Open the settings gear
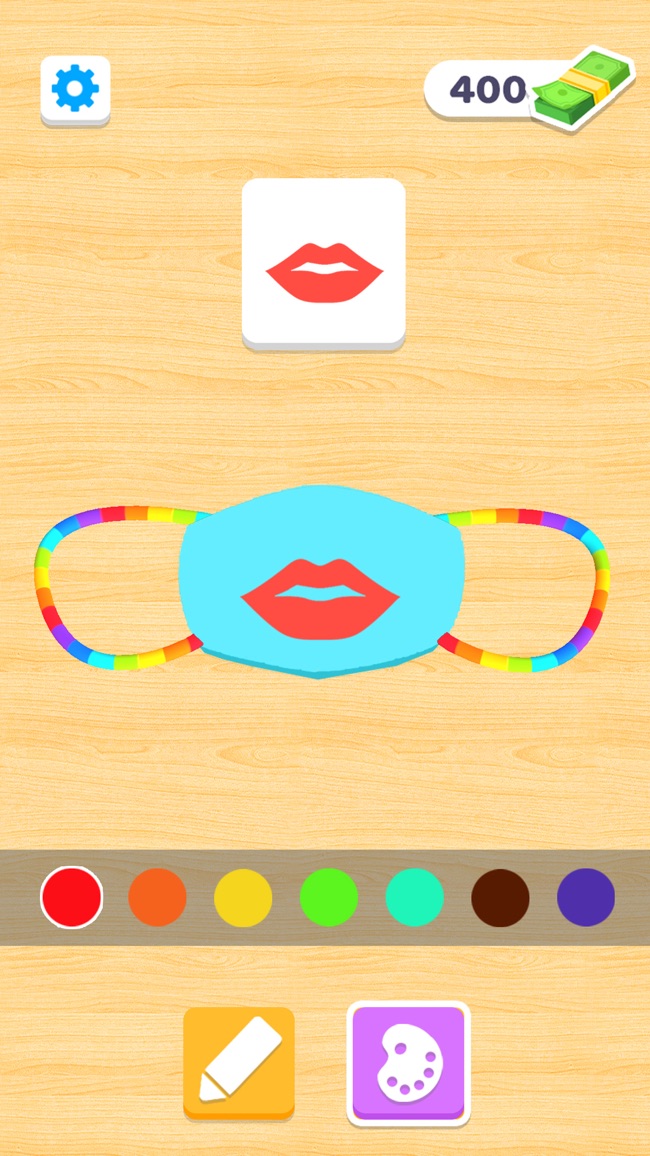650x1156 pixels. [x=75, y=90]
